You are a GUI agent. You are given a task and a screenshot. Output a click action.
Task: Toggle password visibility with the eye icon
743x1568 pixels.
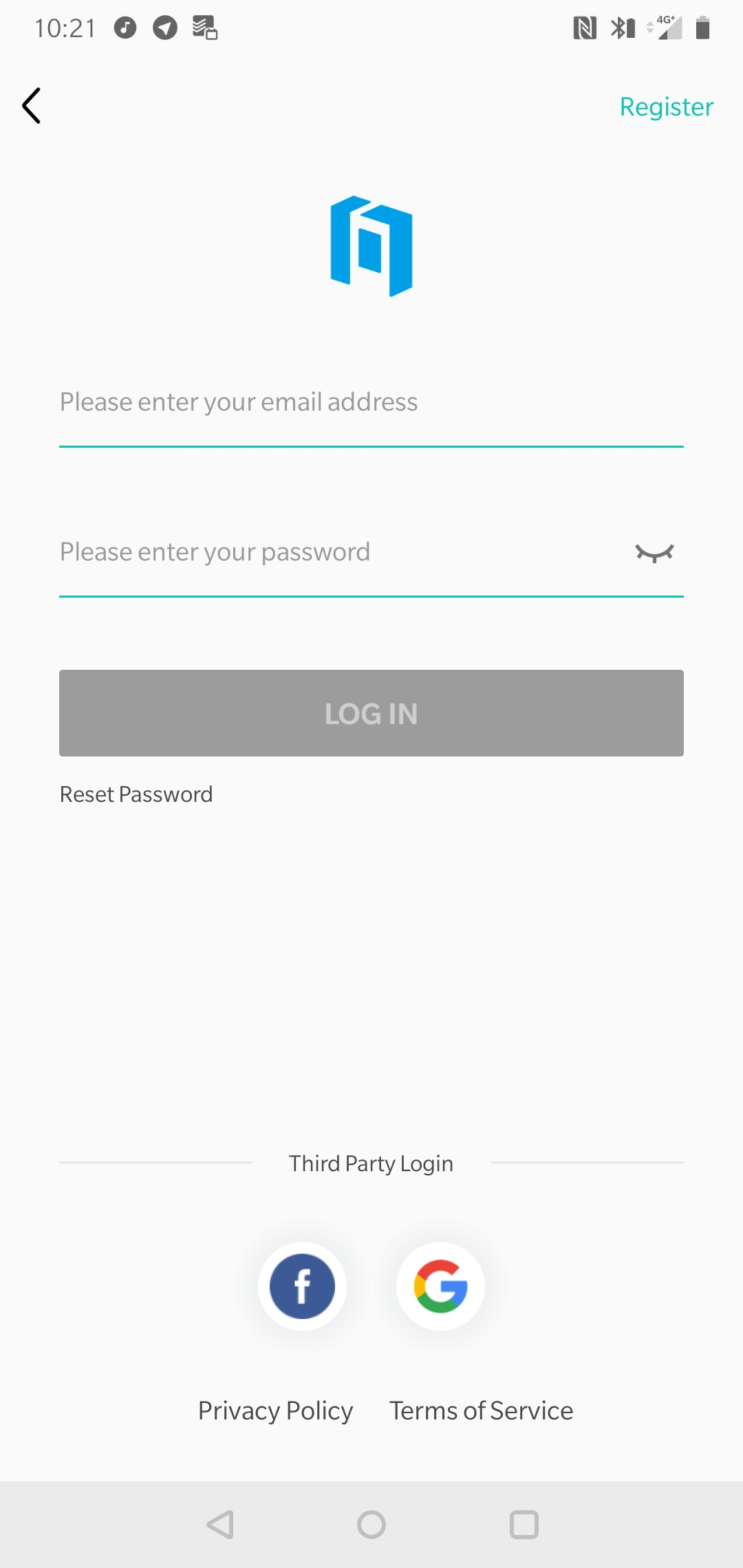pos(654,553)
